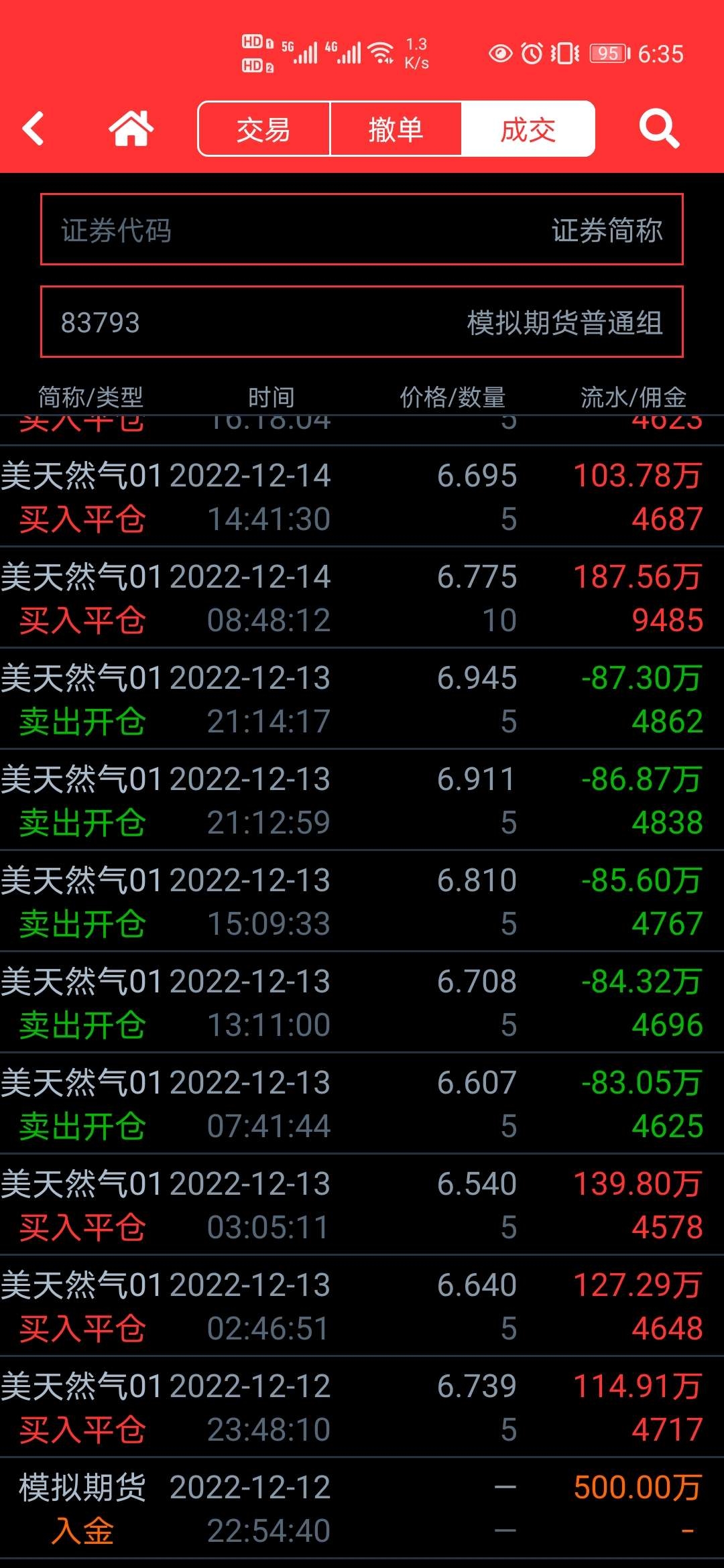This screenshot has height=1568, width=724.
Task: Open the trade record at 14:41:30
Action: tap(362, 497)
